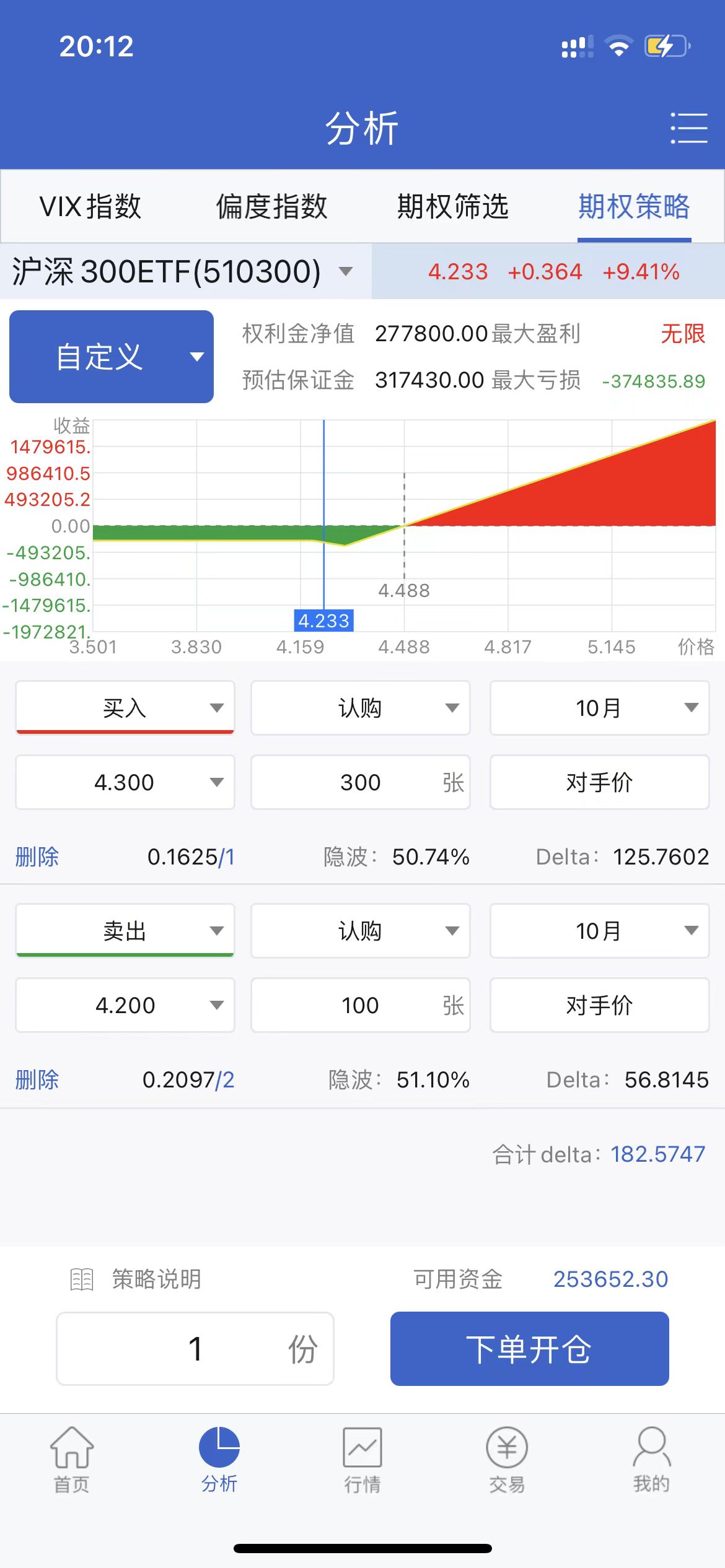Open the list menu icon in header
The image size is (725, 1568).
click(688, 128)
